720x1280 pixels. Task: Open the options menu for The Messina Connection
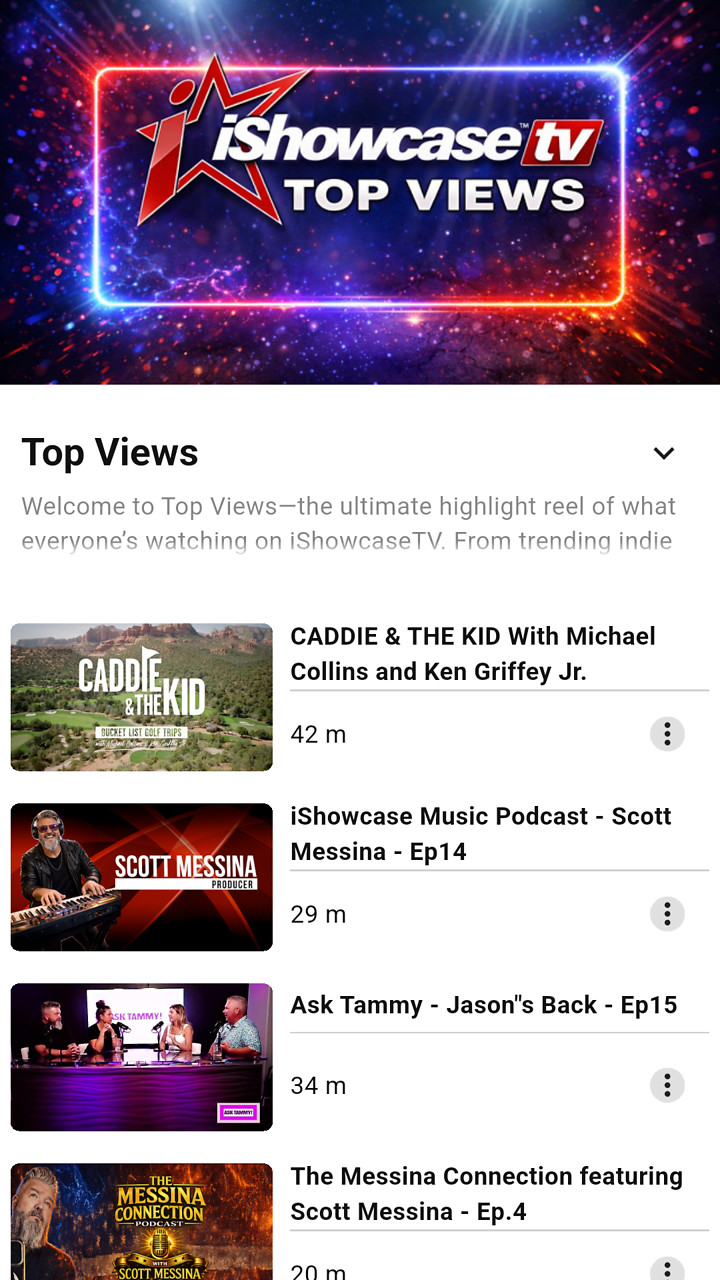(667, 1268)
